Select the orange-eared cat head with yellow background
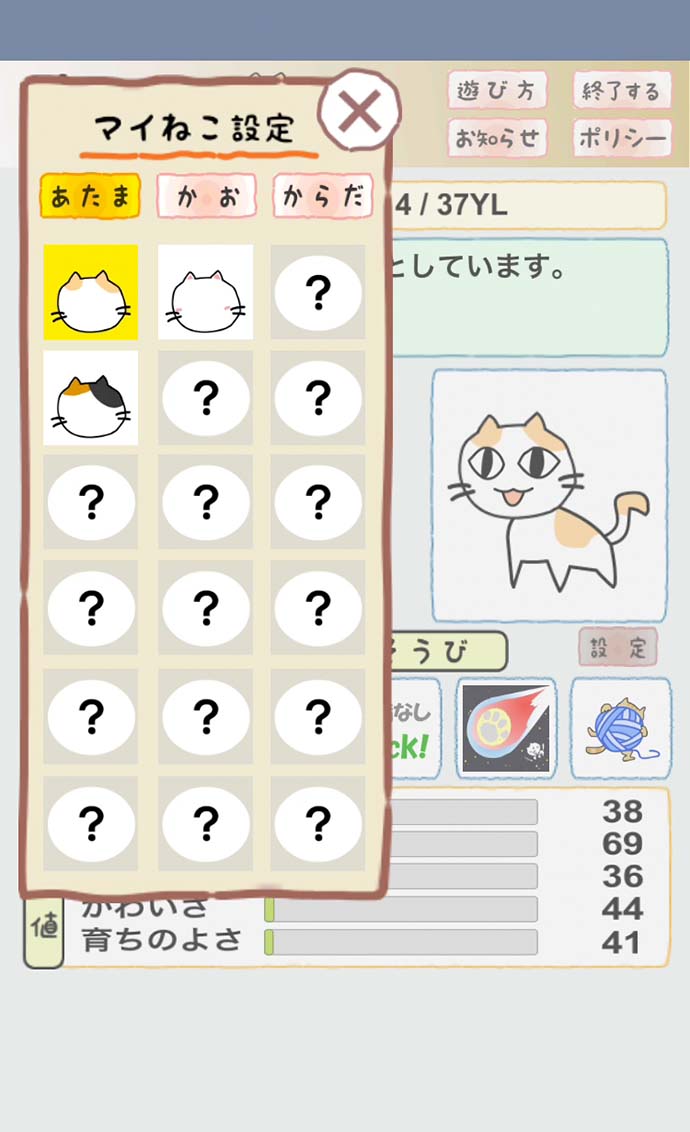 (x=91, y=292)
